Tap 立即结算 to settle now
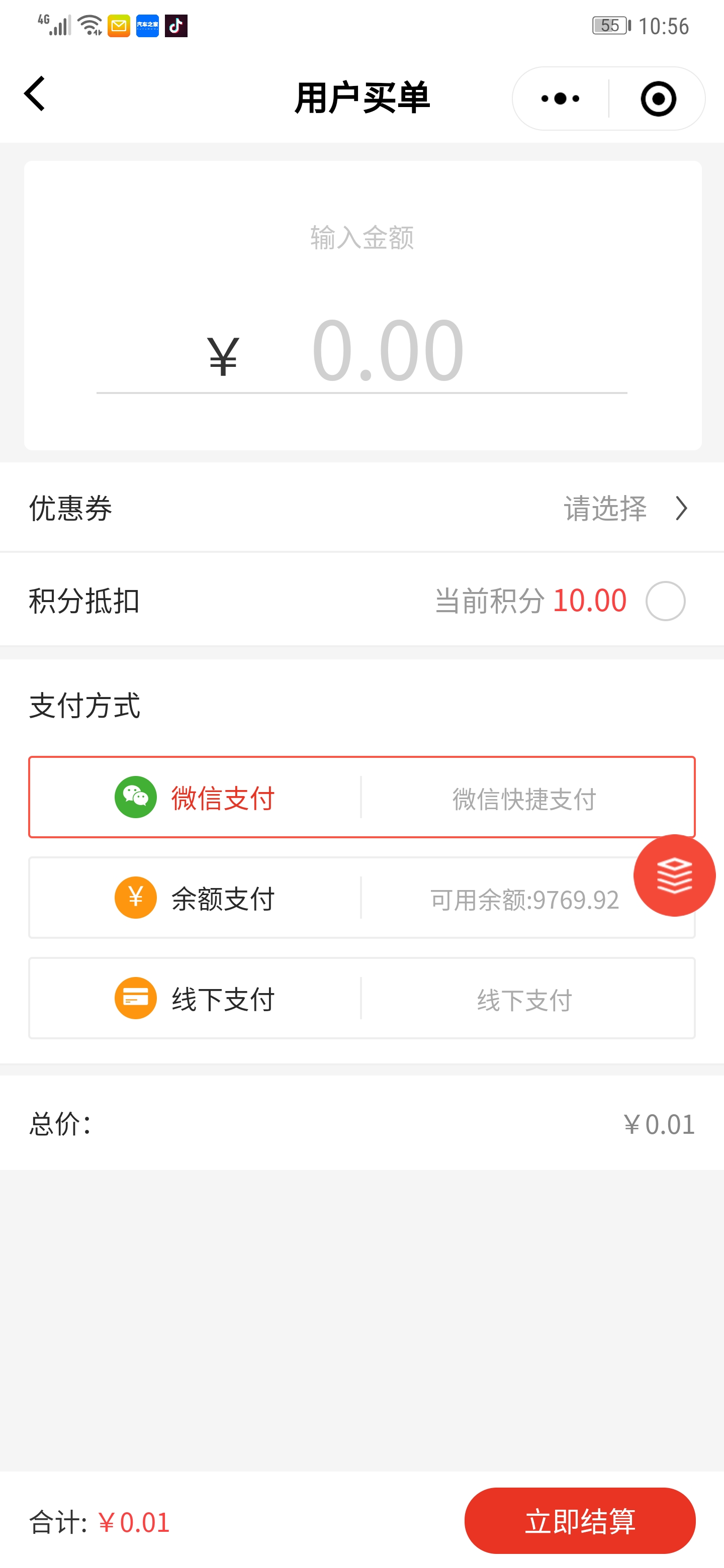724x1568 pixels. coord(580,1521)
